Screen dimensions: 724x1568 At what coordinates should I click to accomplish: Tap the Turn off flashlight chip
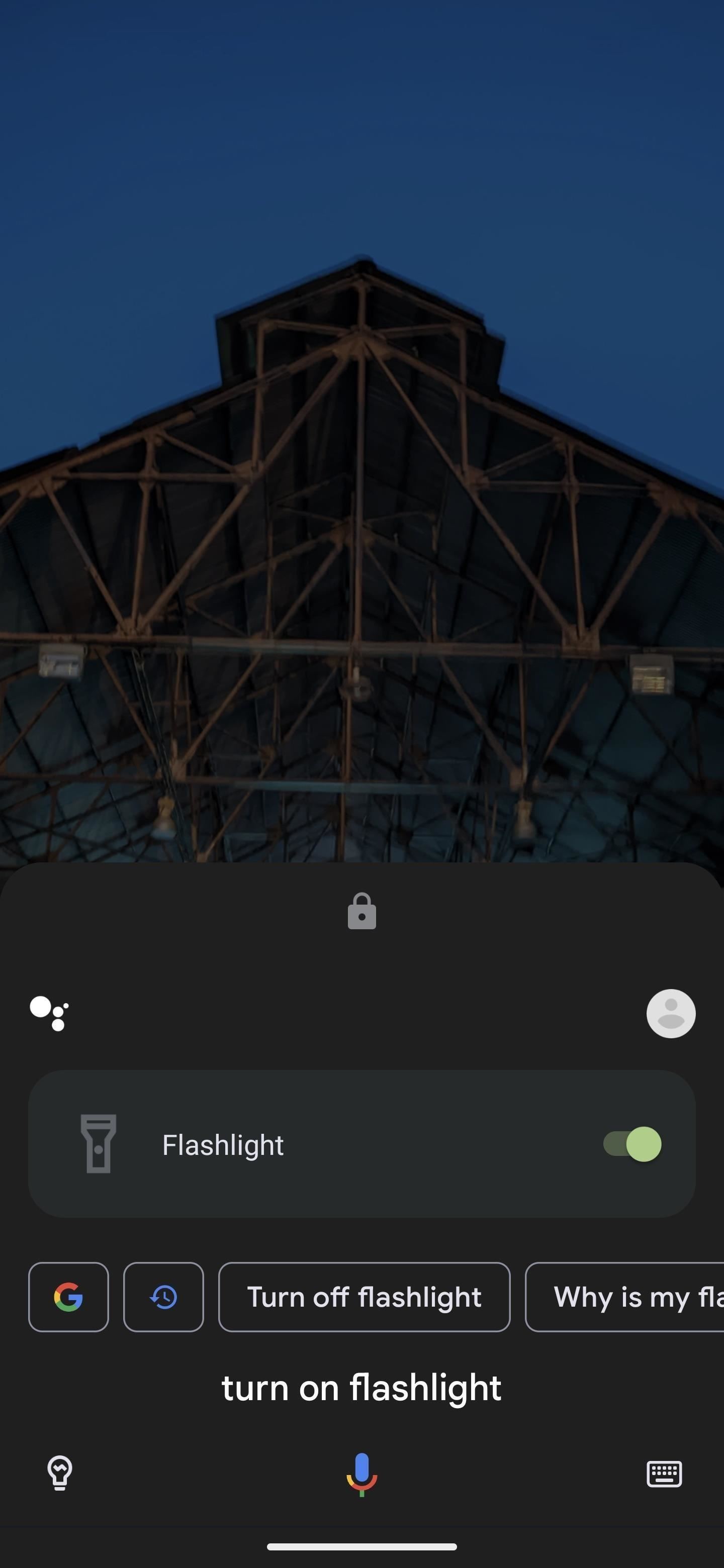[364, 1297]
